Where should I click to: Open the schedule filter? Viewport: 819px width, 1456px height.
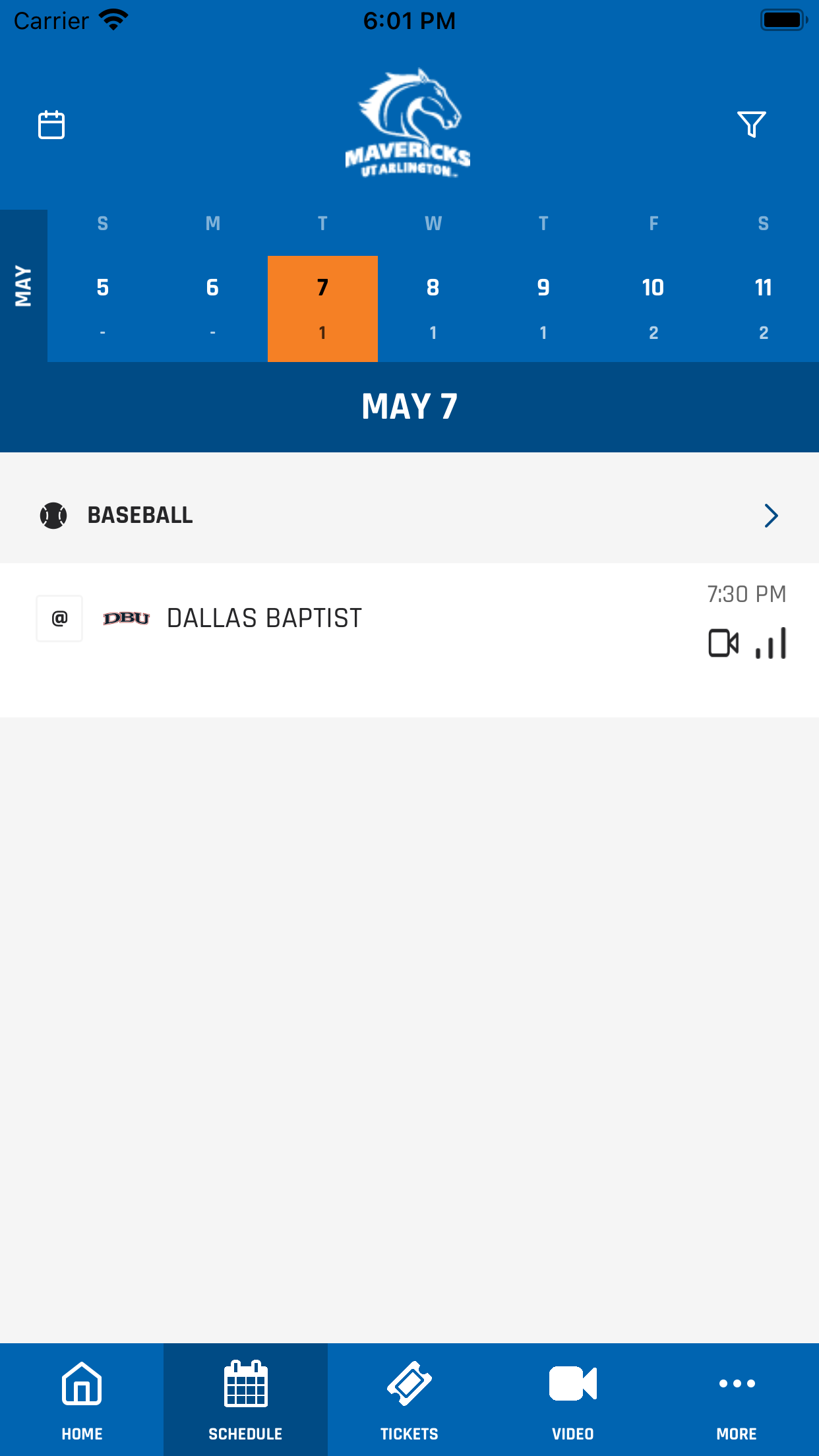(751, 124)
